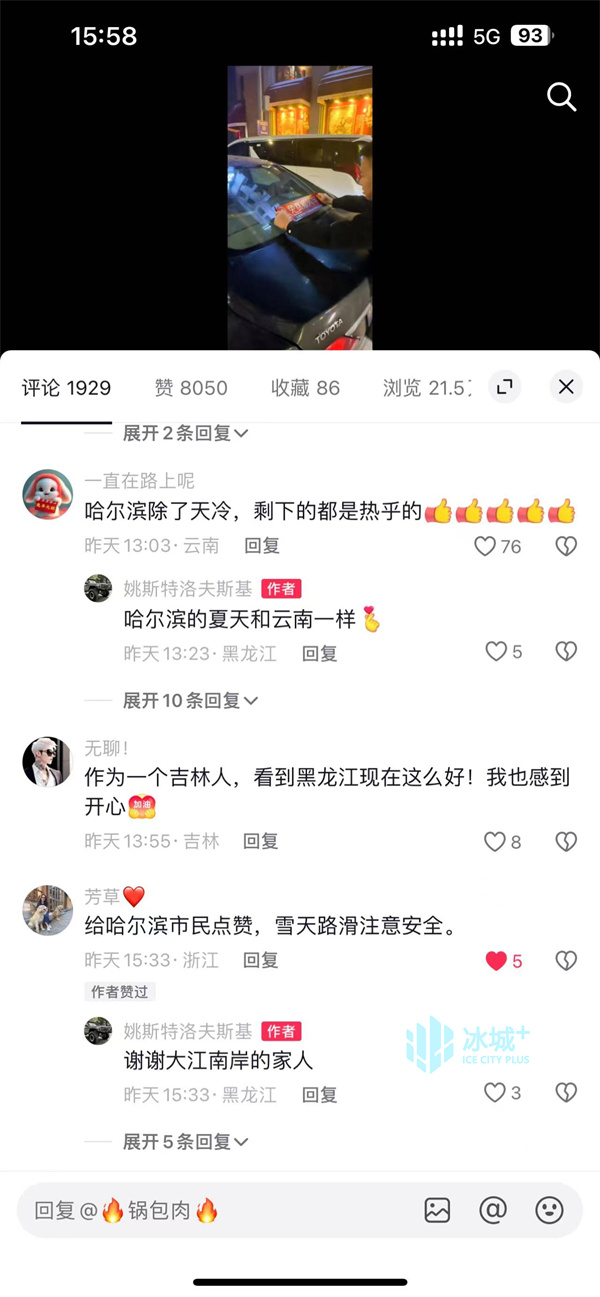Open the emoji picker

click(549, 1211)
